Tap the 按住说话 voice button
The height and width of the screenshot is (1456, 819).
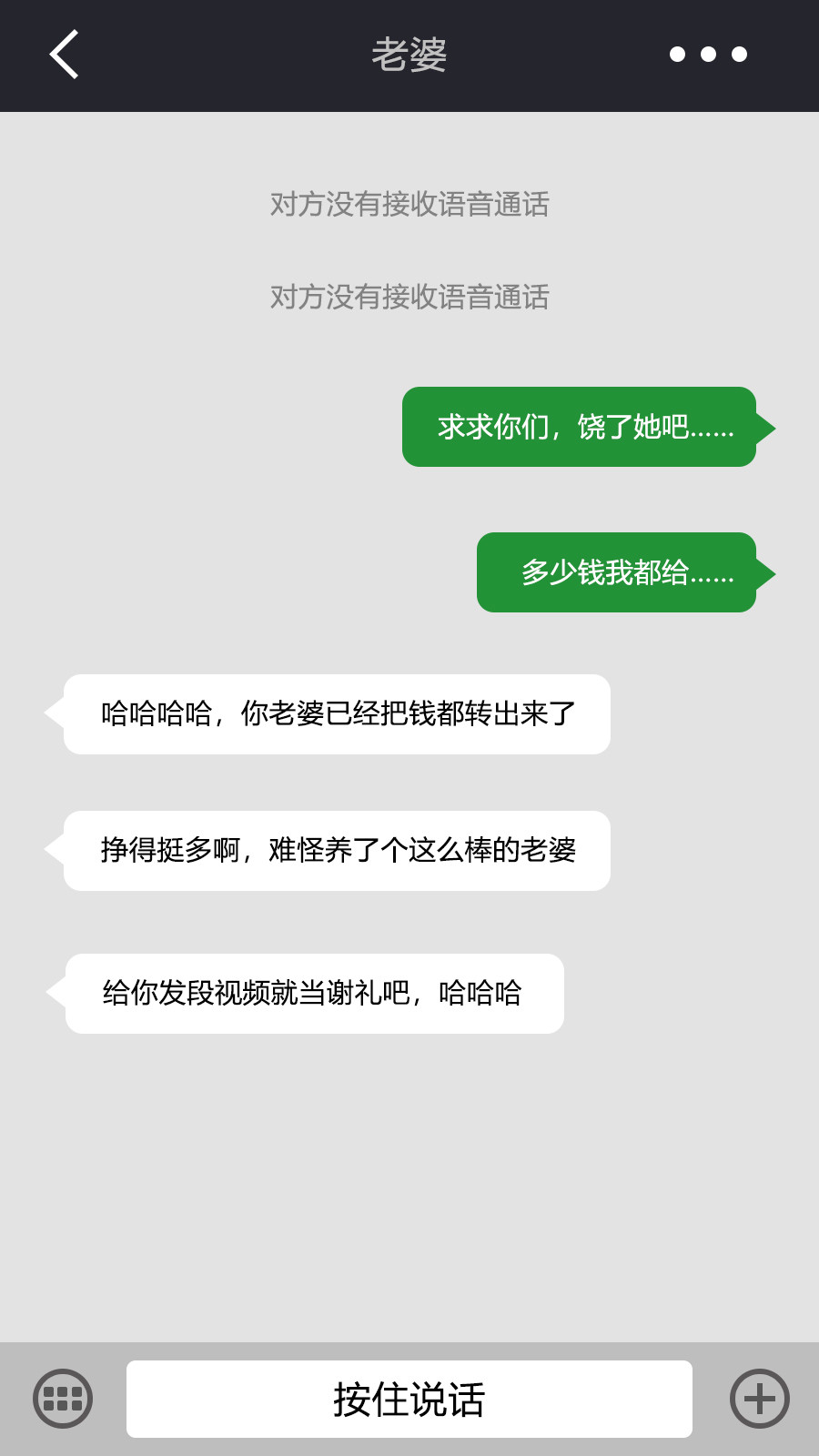pyautogui.click(x=409, y=1399)
